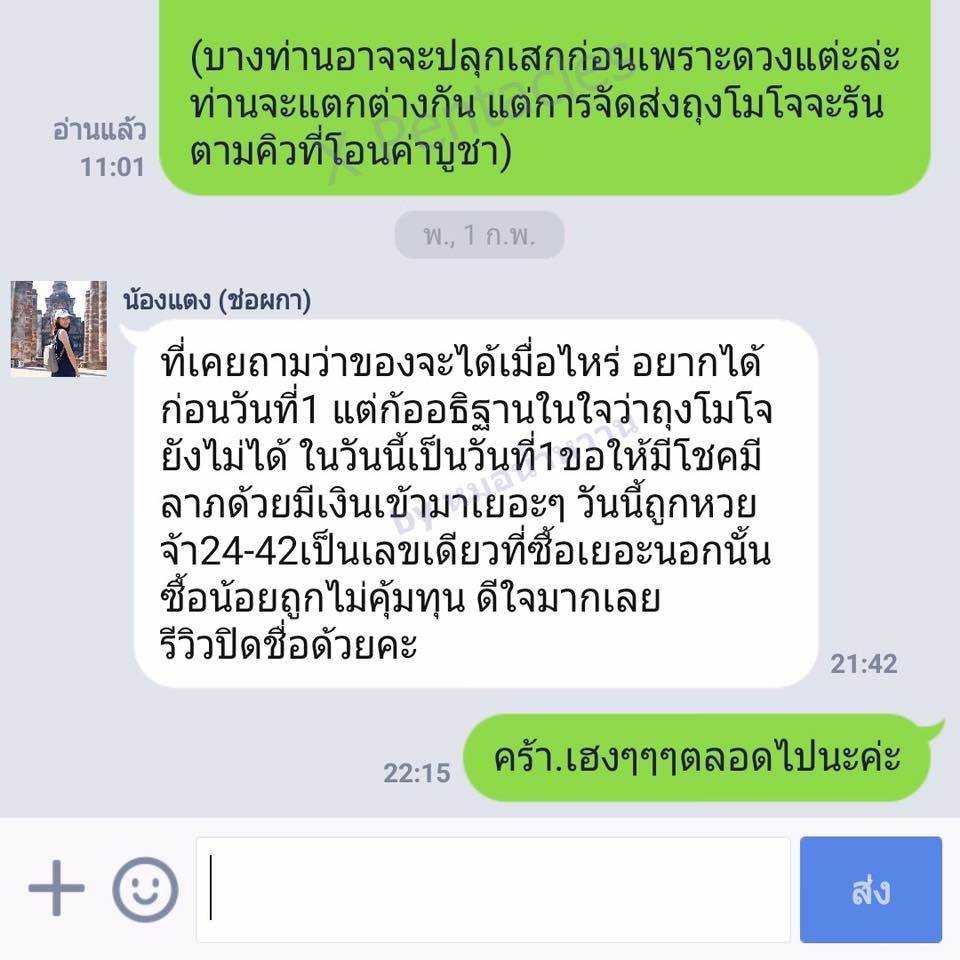Tap the ส่ง send button

(x=871, y=889)
